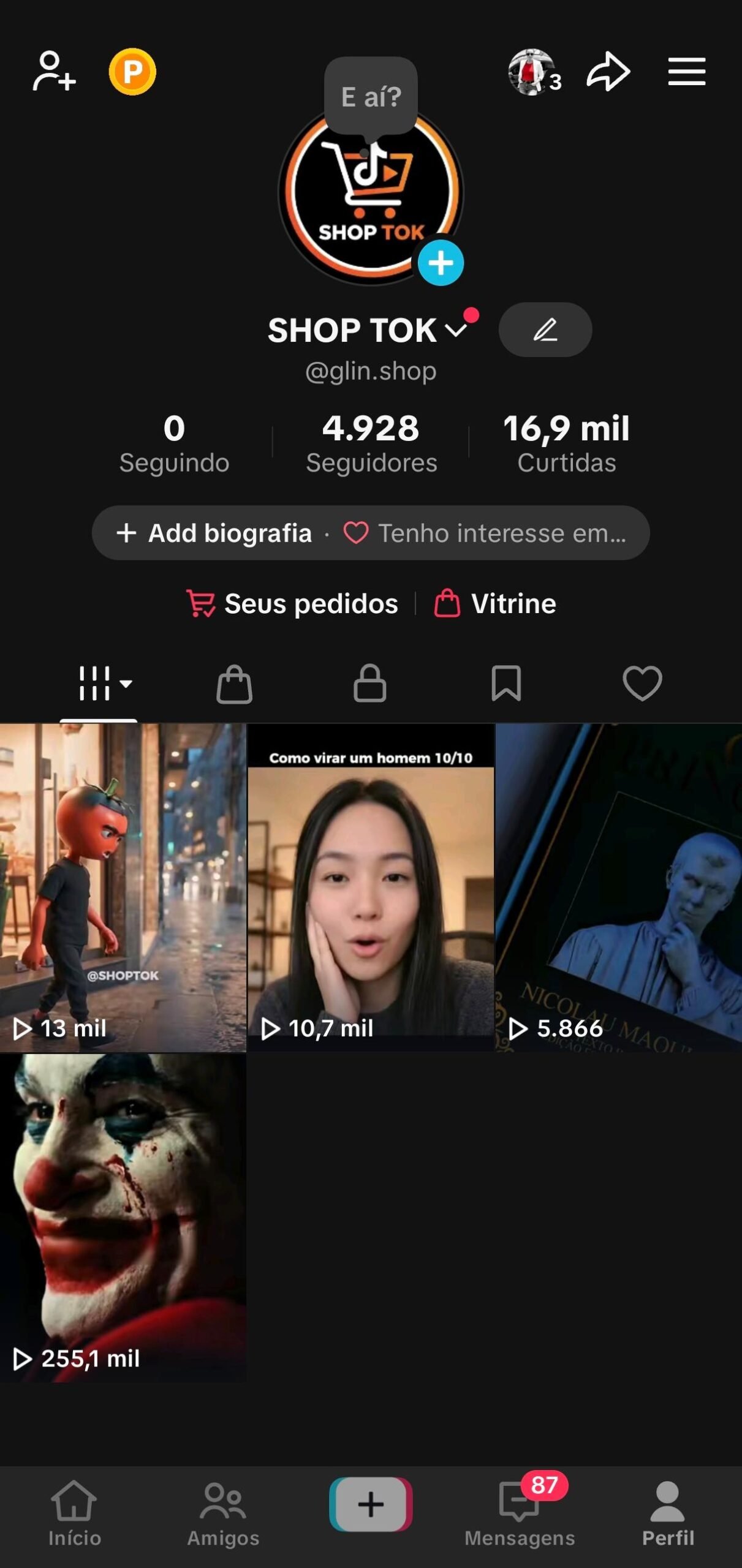
Task: View profile visitors avatar
Action: coord(531,72)
